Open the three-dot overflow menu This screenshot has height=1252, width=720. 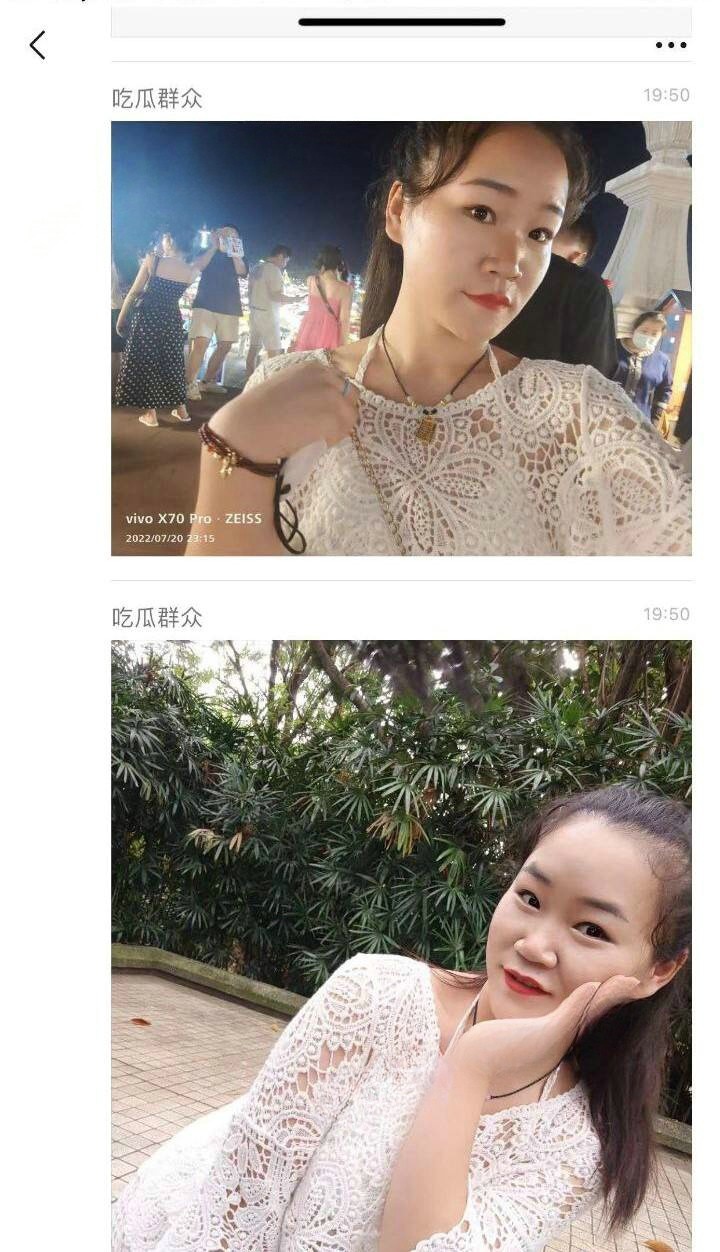671,45
